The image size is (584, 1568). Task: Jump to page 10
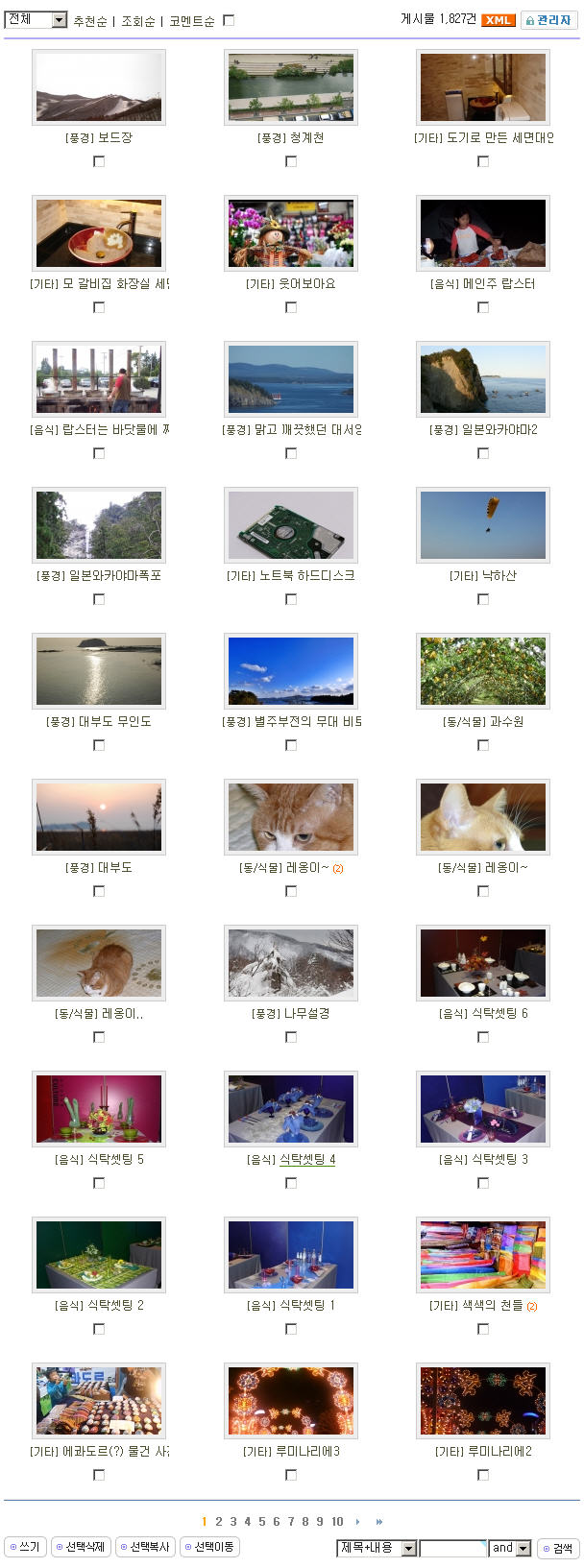pos(337,1522)
